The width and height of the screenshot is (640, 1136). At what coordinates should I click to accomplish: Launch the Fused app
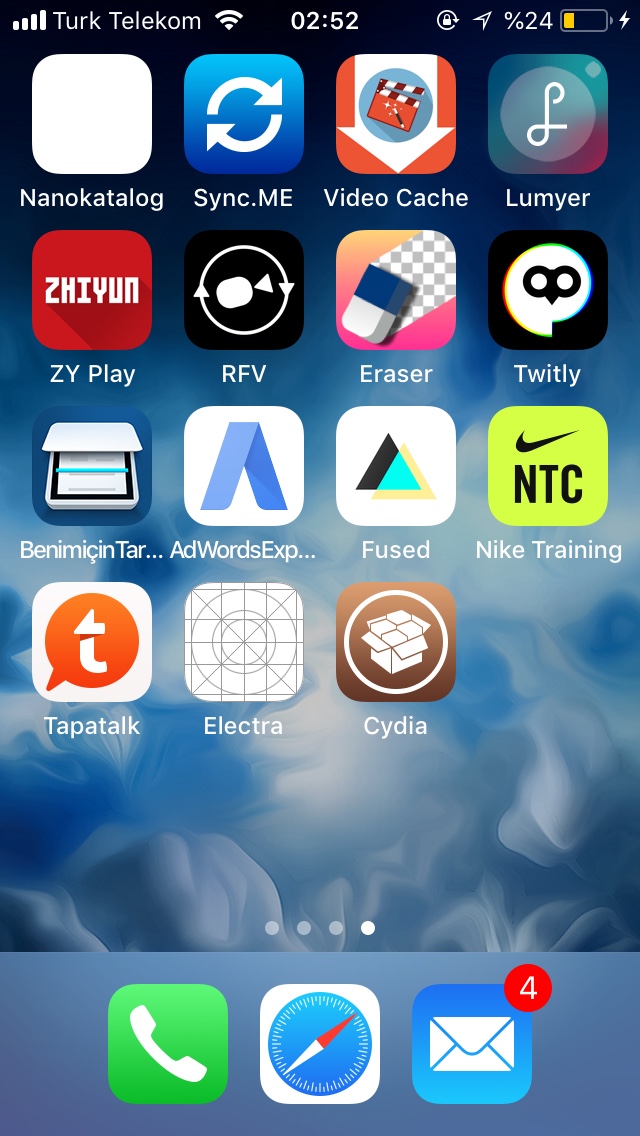point(396,466)
